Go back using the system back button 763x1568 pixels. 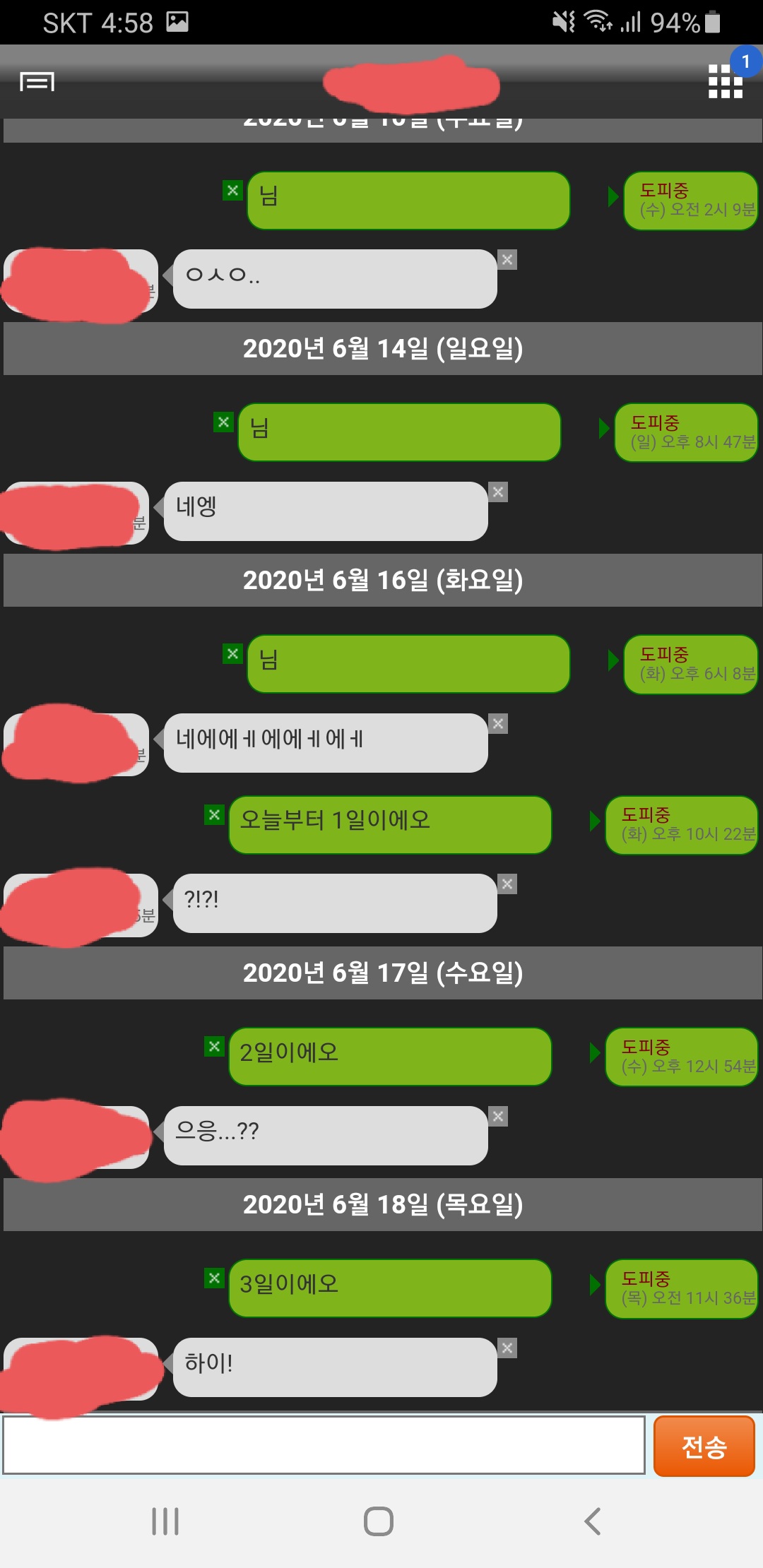(x=593, y=1521)
